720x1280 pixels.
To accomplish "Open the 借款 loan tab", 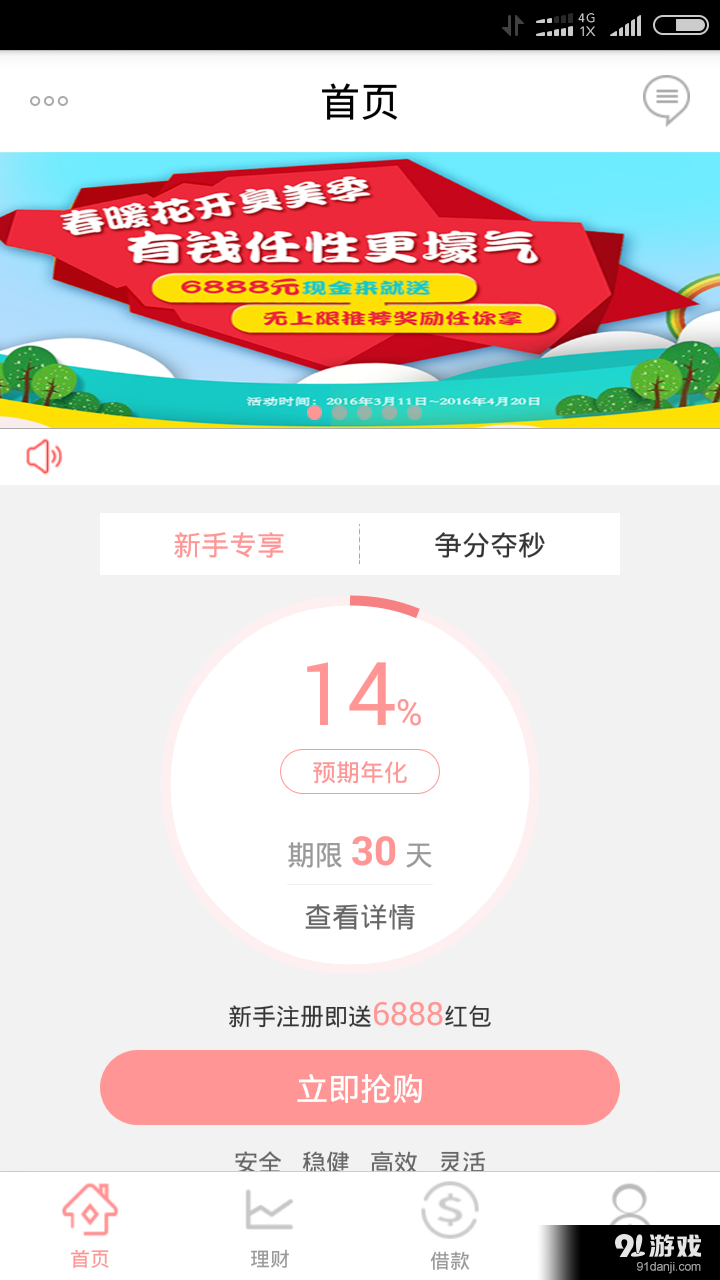I will pyautogui.click(x=450, y=1226).
